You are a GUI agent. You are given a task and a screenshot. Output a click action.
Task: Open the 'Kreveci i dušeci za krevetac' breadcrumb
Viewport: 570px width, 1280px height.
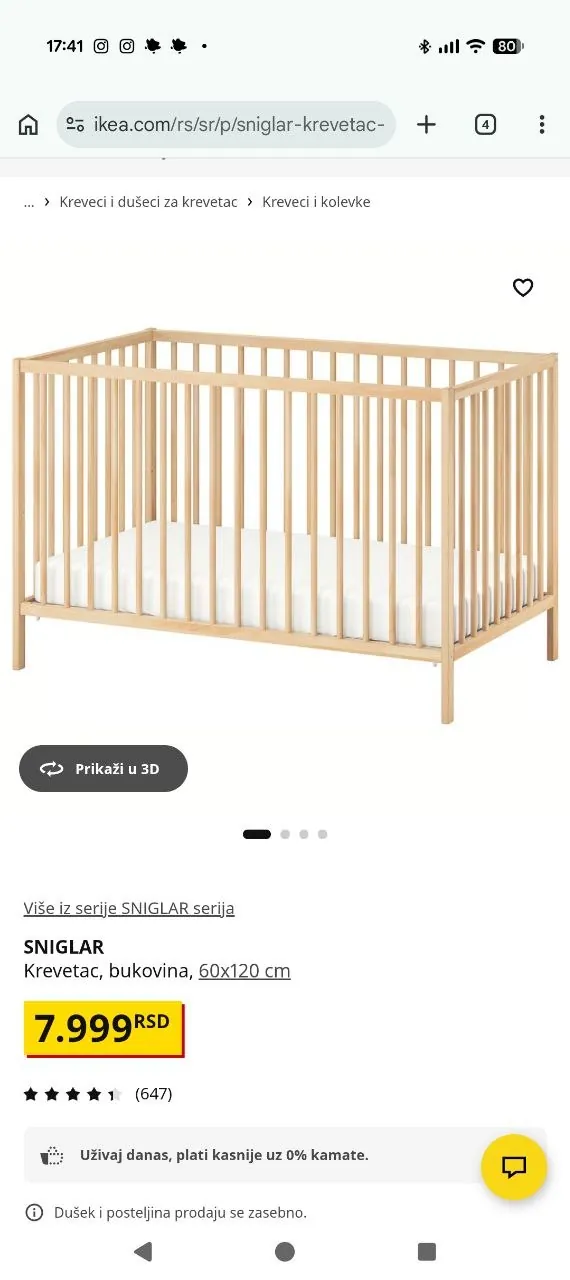click(148, 202)
